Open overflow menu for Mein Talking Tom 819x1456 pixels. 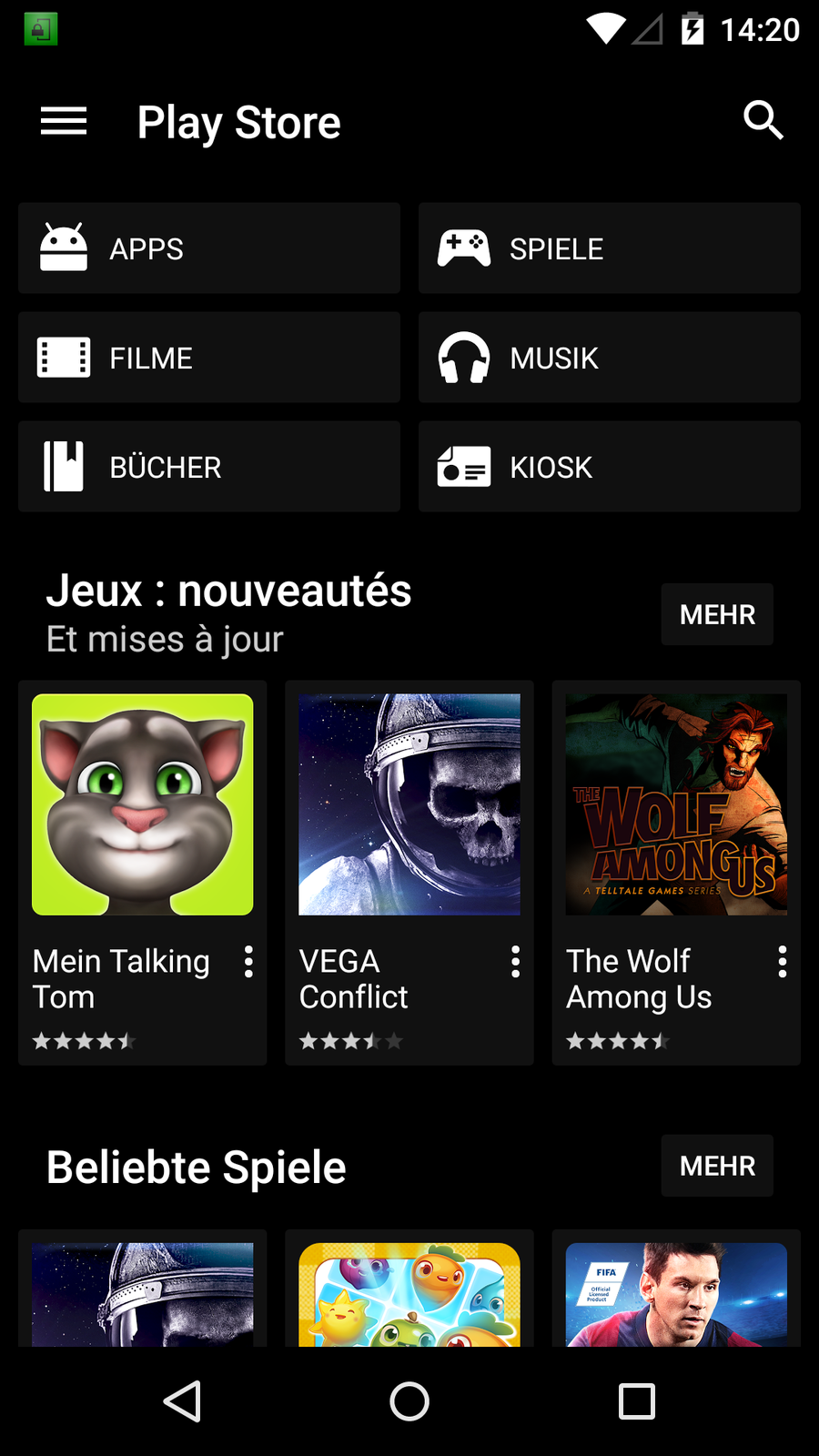248,962
